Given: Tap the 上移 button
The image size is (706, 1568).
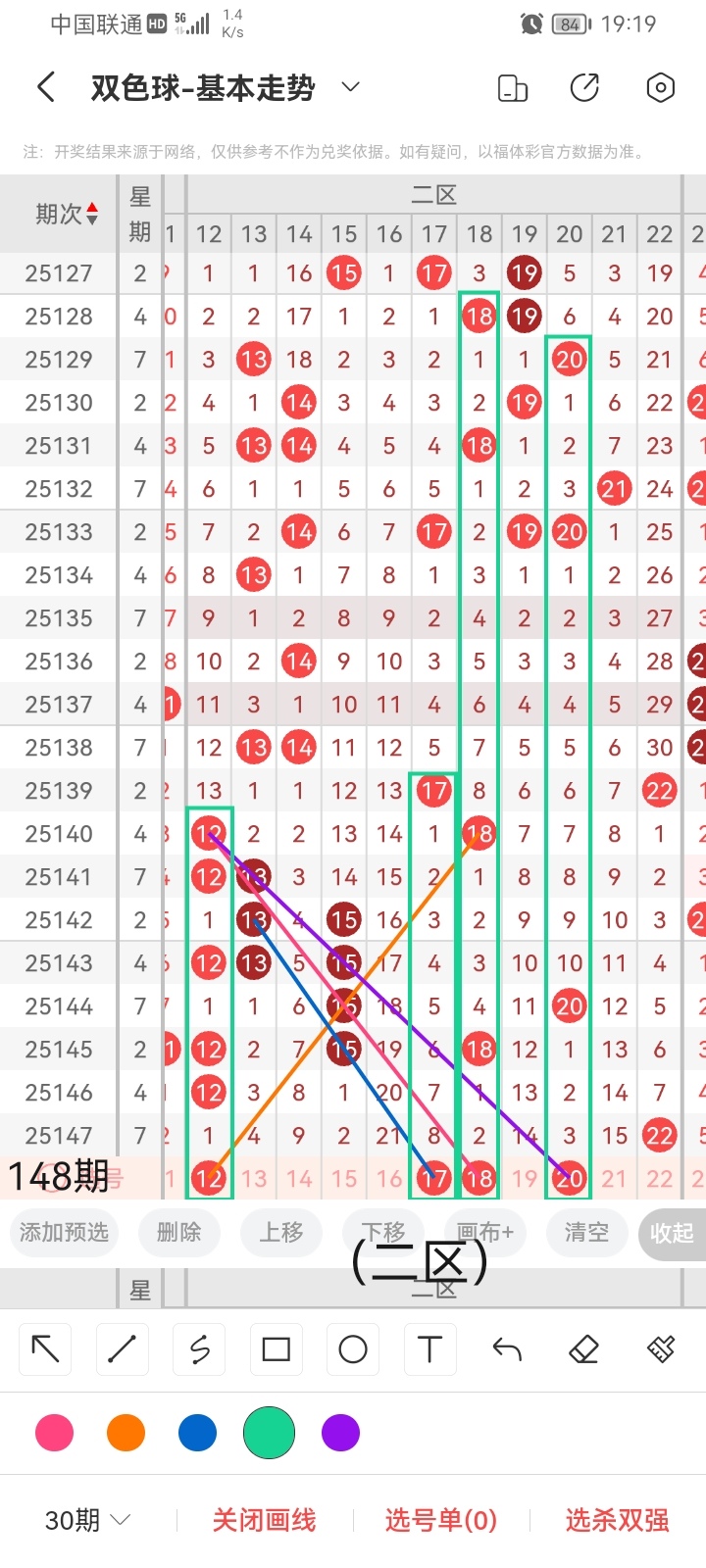Looking at the screenshot, I should (281, 1232).
